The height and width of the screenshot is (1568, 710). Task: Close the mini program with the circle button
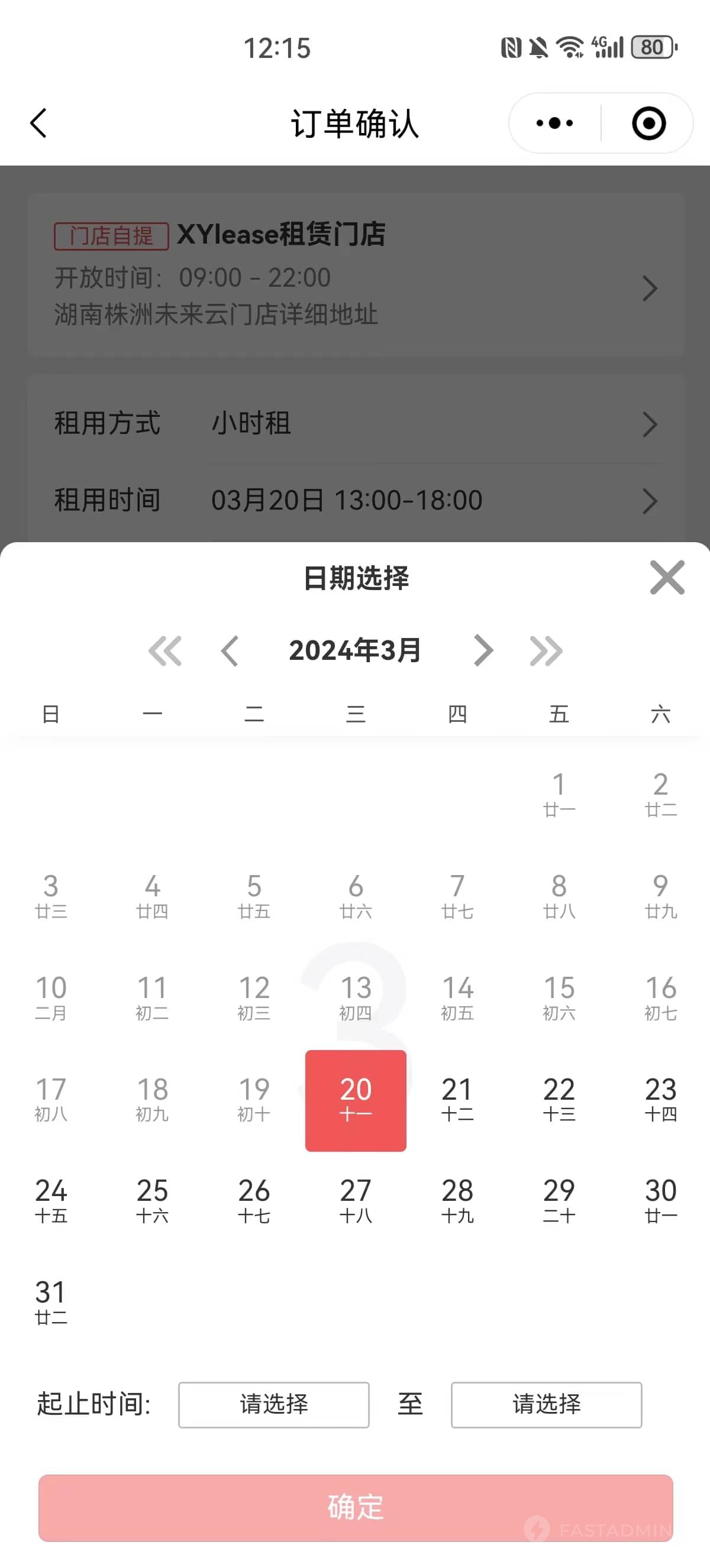[x=648, y=124]
